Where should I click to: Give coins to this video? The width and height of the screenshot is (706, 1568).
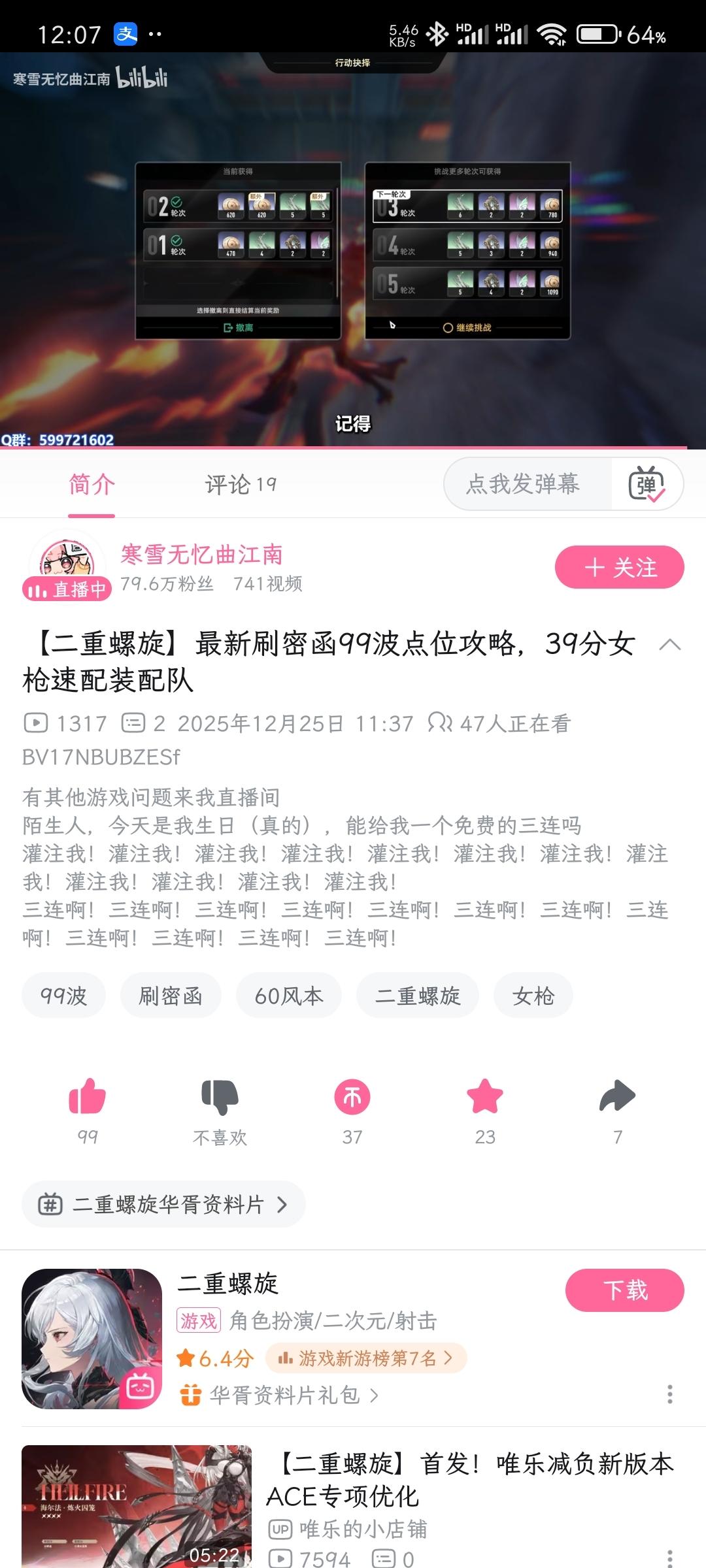(x=352, y=1098)
